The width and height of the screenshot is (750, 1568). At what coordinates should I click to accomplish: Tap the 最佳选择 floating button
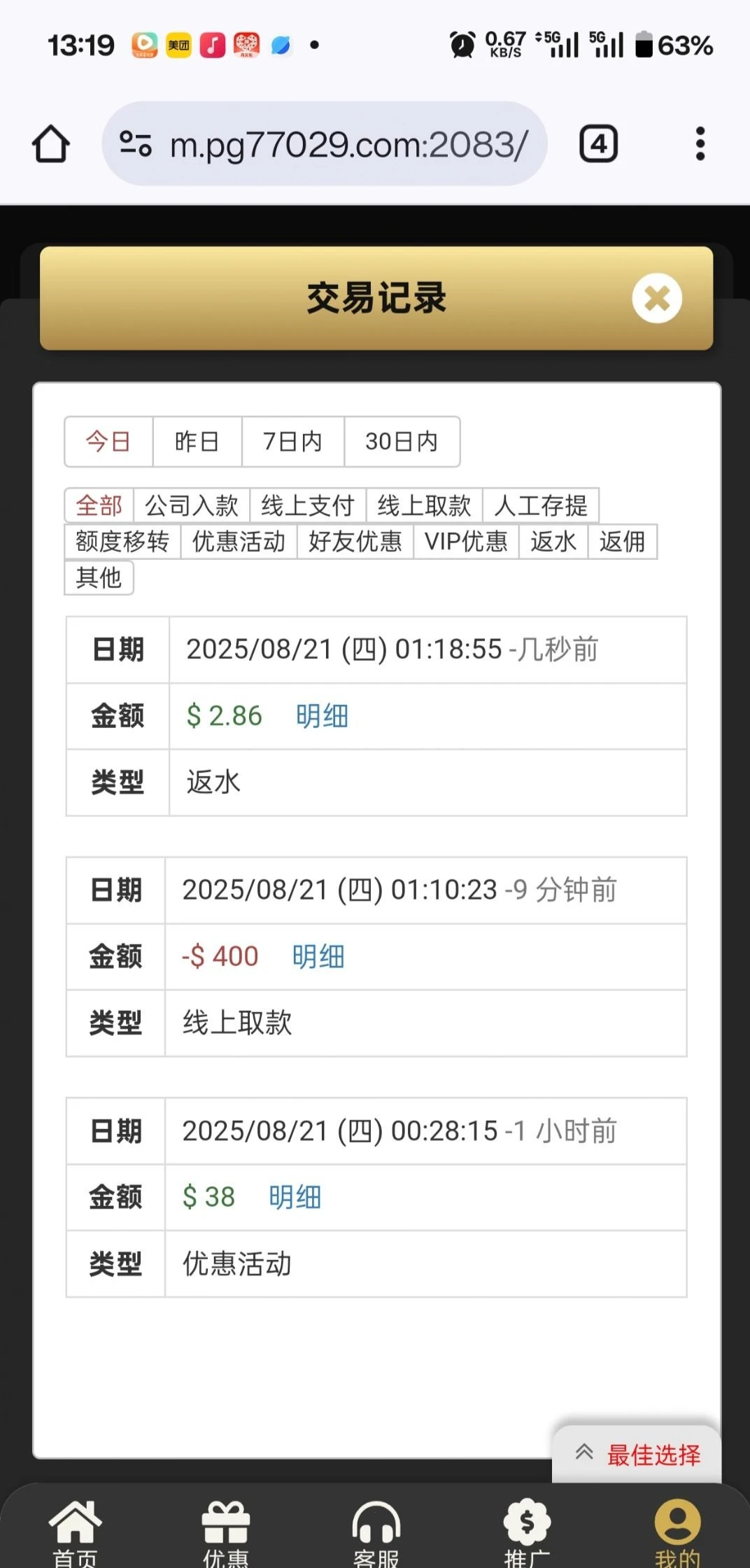638,1455
